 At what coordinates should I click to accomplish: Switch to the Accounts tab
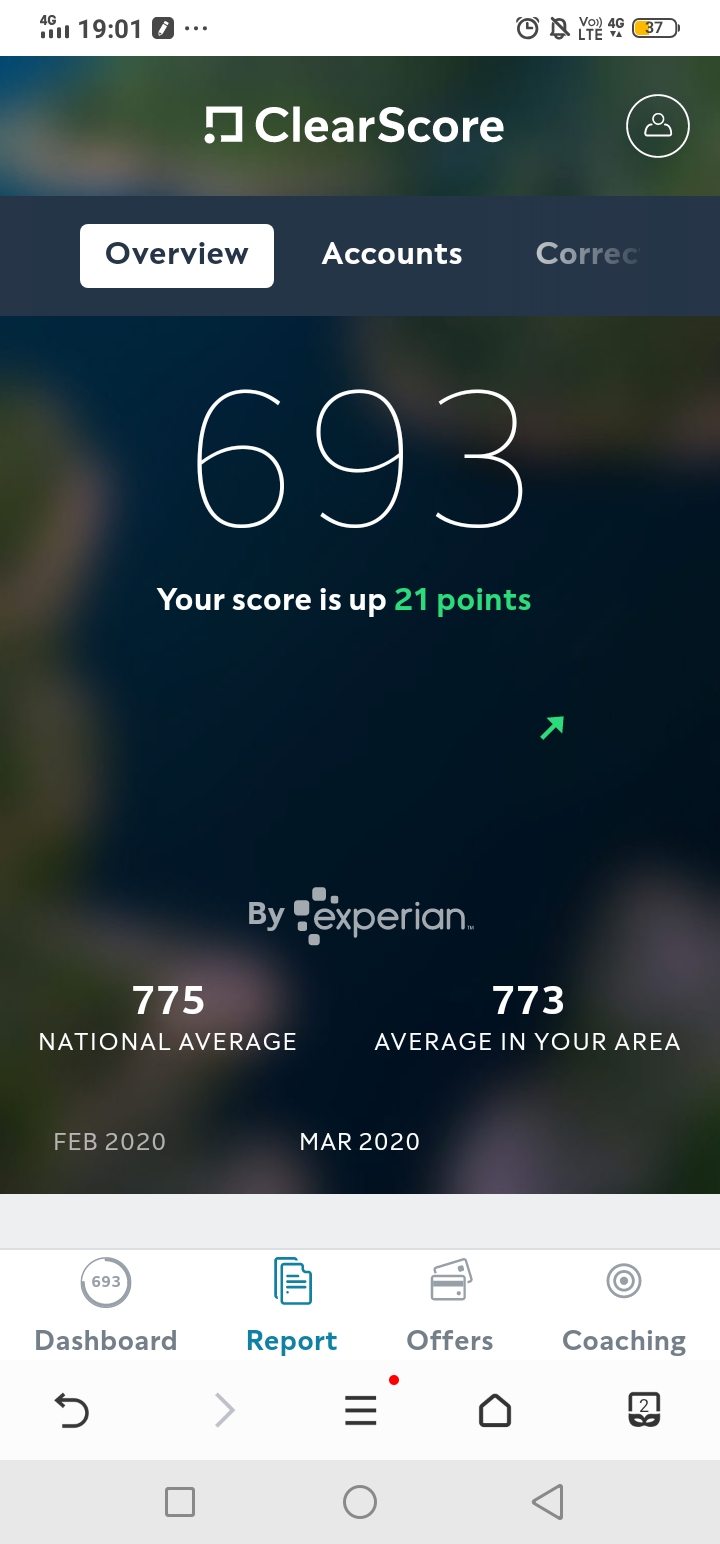click(x=392, y=254)
